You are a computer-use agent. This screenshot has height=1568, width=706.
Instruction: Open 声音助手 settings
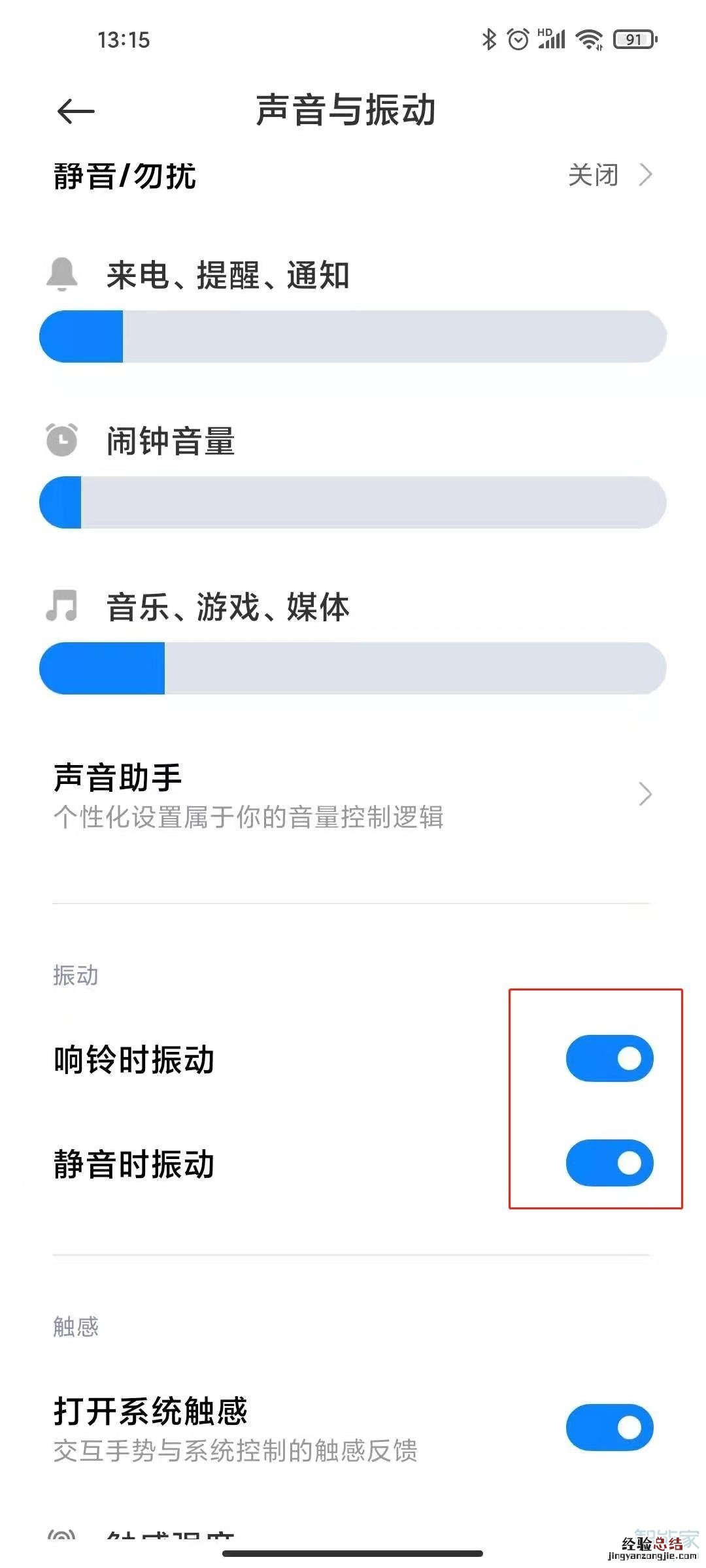[x=353, y=794]
